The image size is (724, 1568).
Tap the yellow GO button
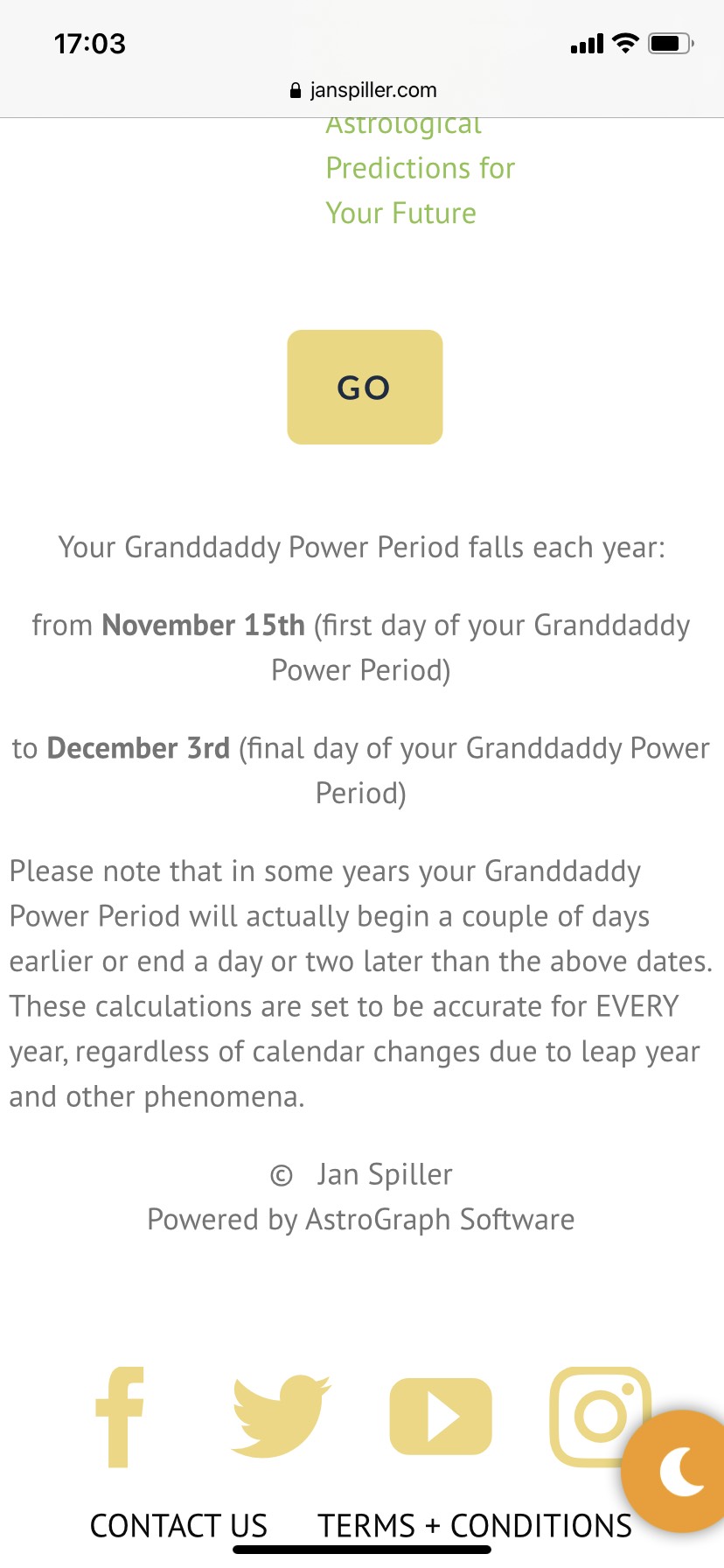[x=365, y=387]
